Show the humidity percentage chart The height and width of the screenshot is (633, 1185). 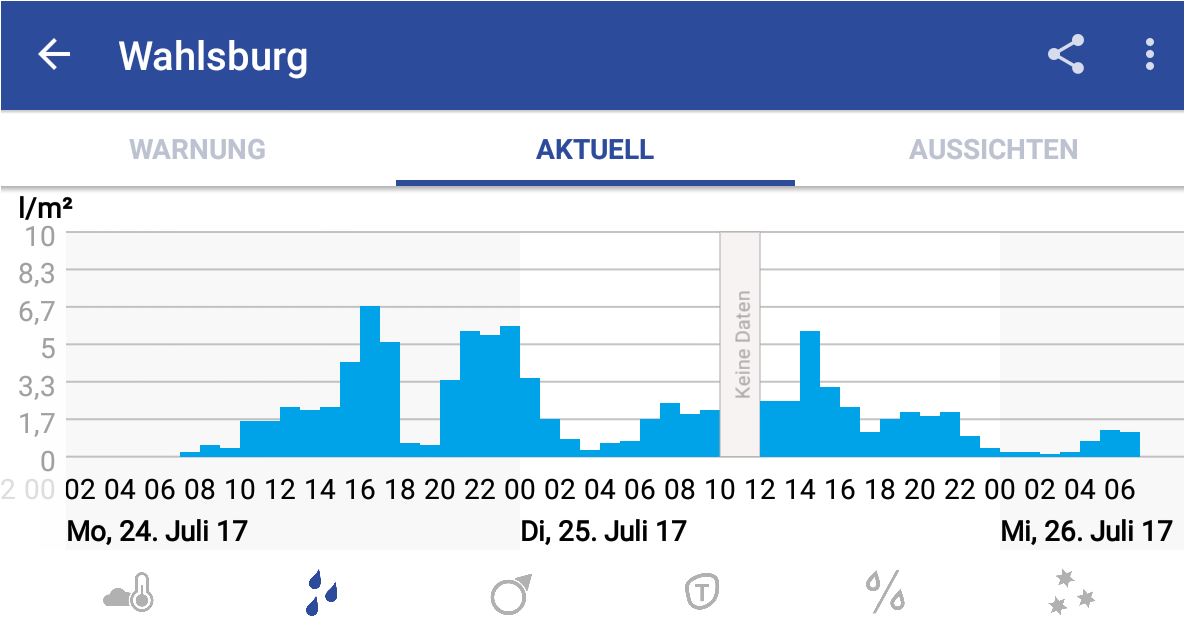pyautogui.click(x=885, y=593)
